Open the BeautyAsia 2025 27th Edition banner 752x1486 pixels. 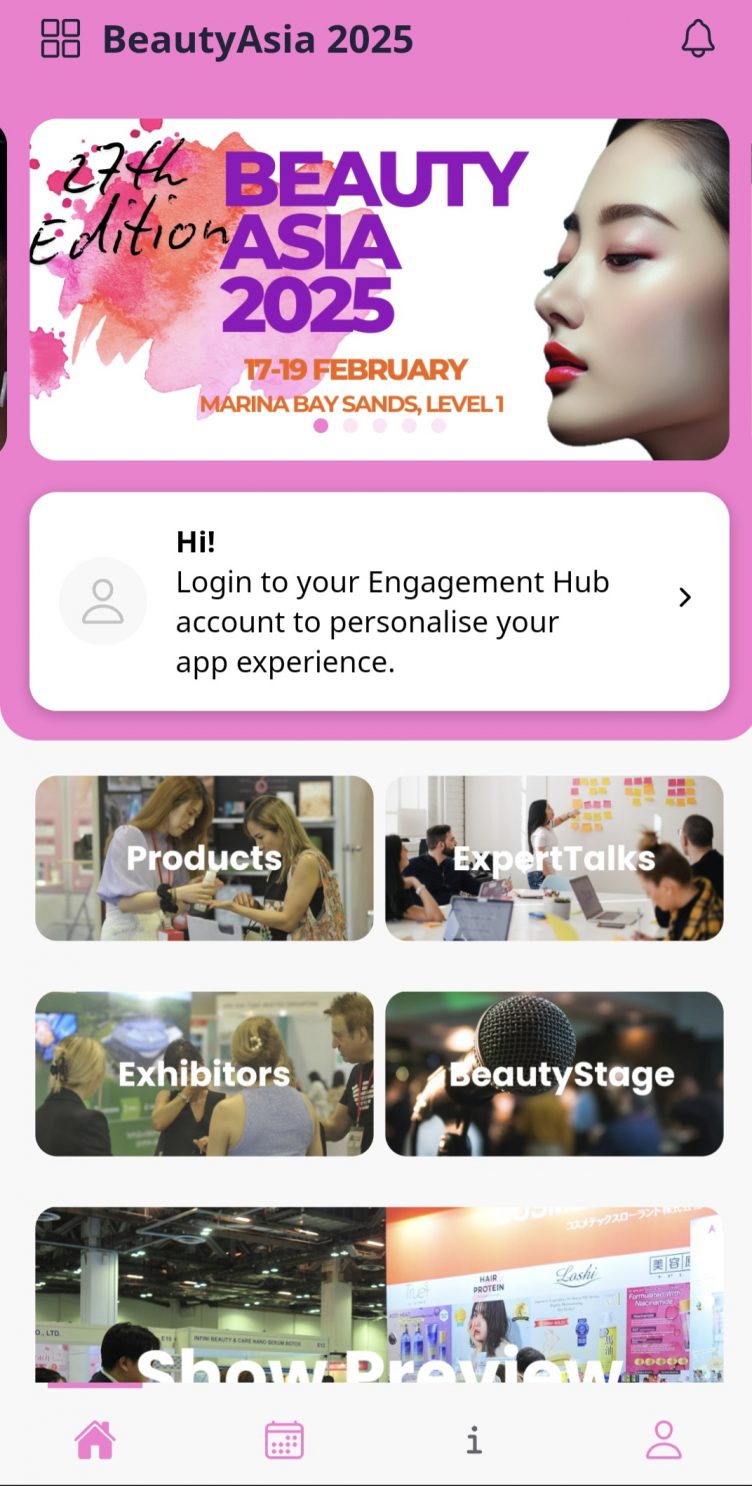tap(379, 289)
